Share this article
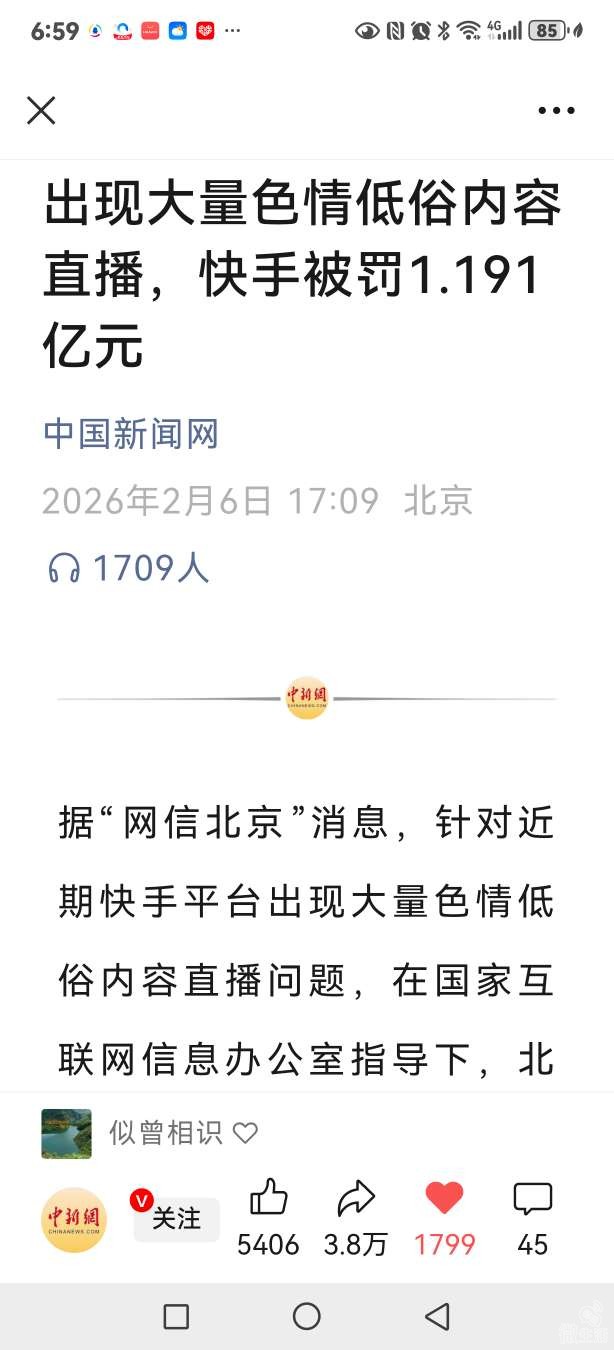This screenshot has width=614, height=1350. [356, 1198]
